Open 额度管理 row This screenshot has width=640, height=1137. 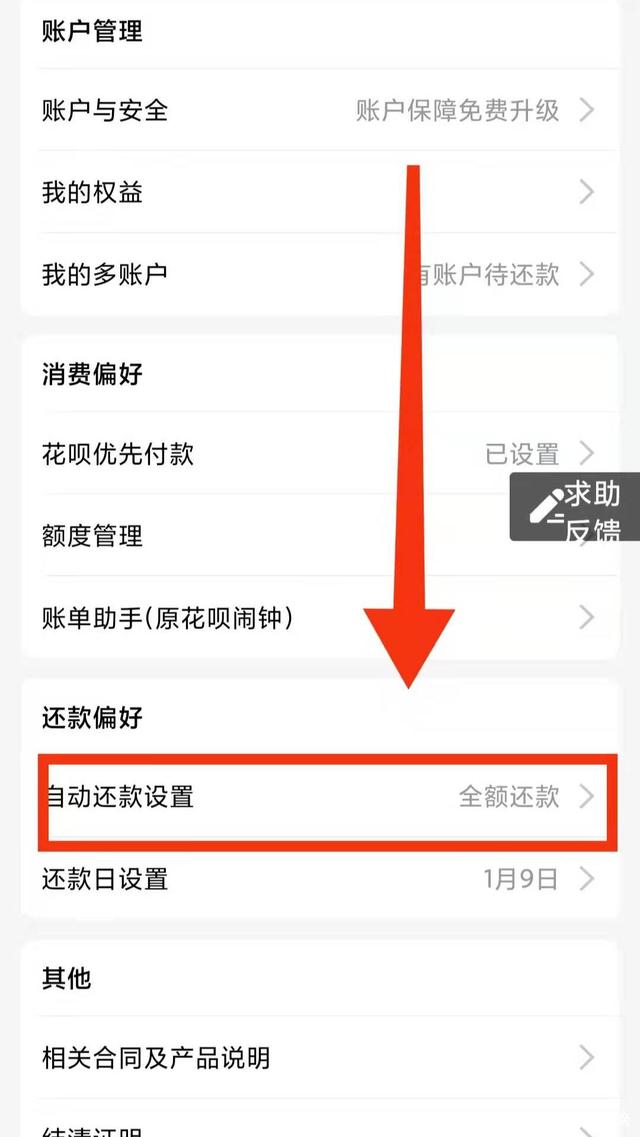pos(320,536)
